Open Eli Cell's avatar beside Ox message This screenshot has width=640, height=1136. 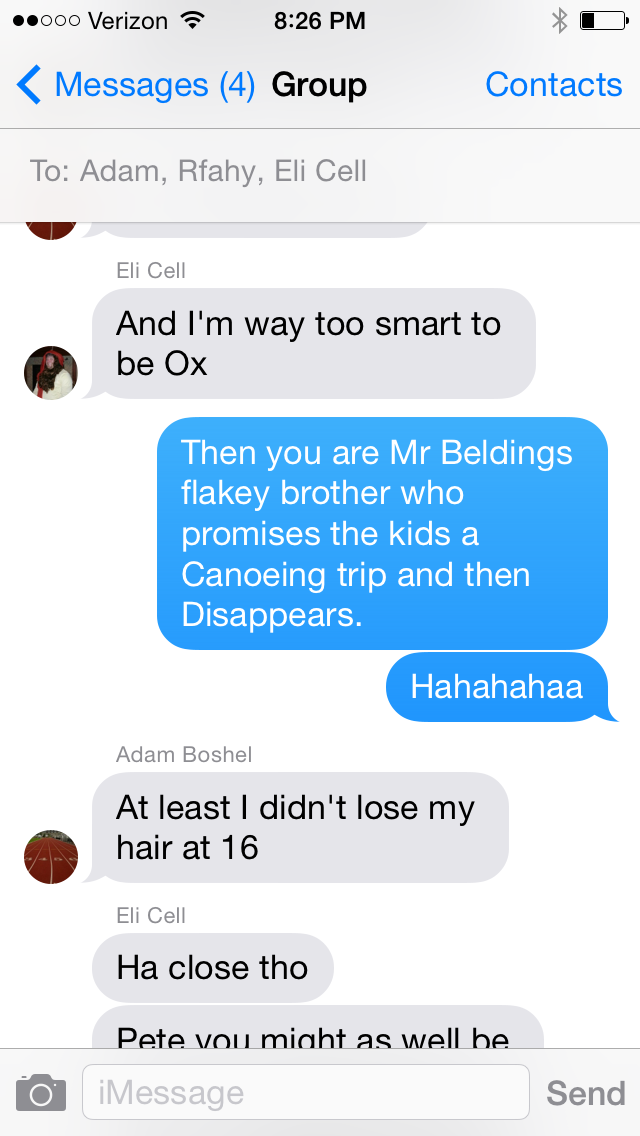[x=51, y=373]
